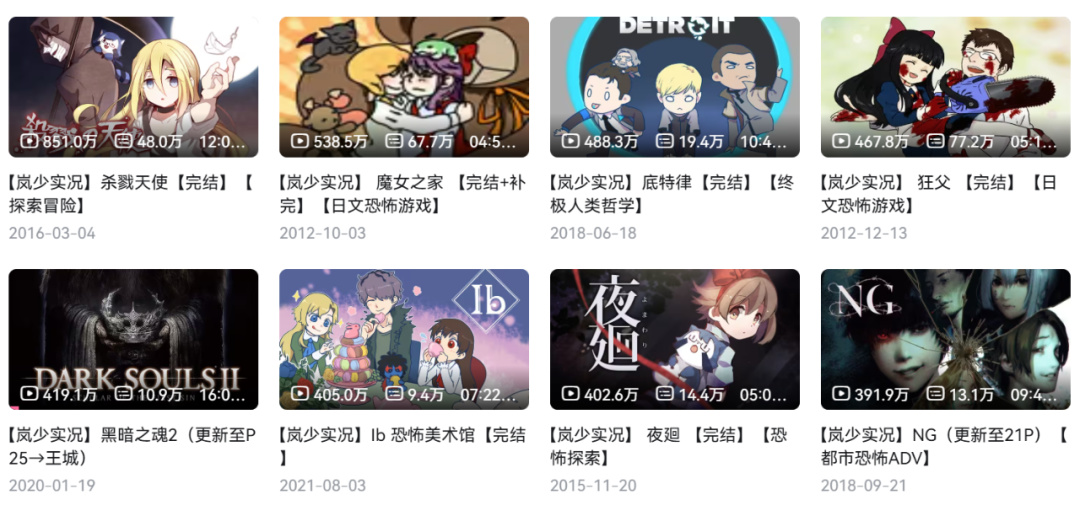
Task: Open the 狂父 horror game video
Action: [945, 87]
